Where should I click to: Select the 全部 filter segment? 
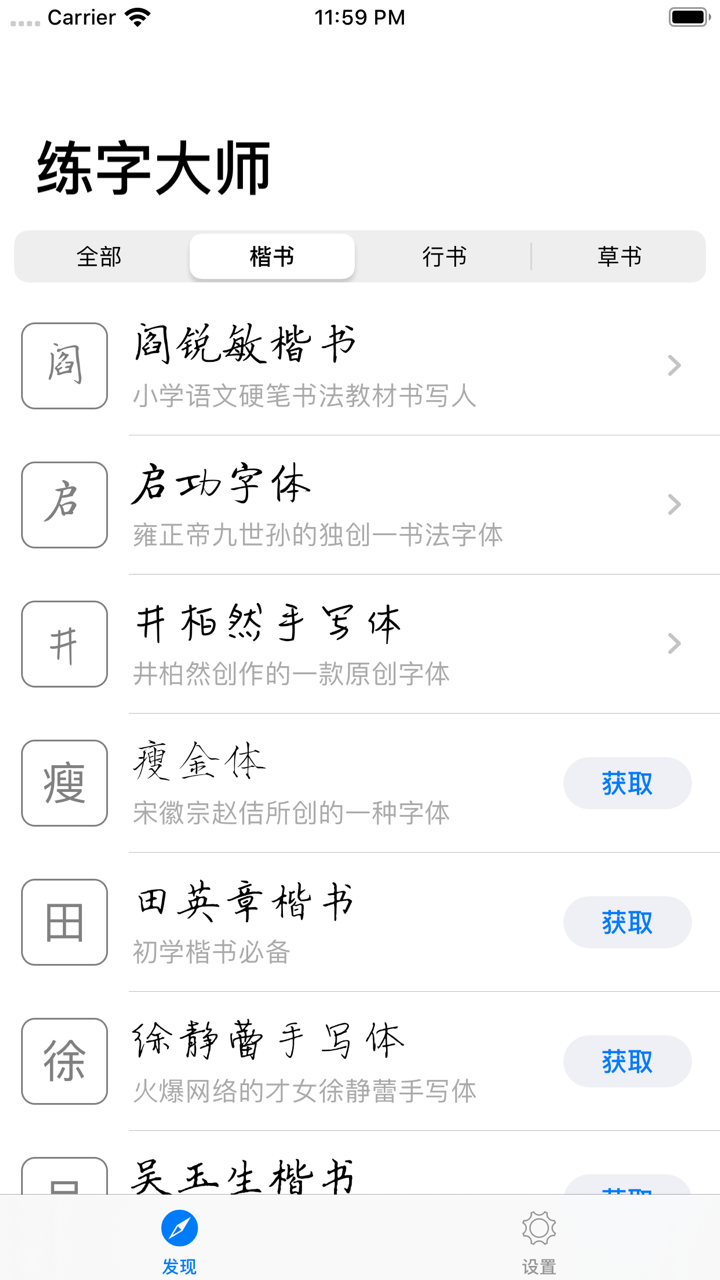click(99, 256)
